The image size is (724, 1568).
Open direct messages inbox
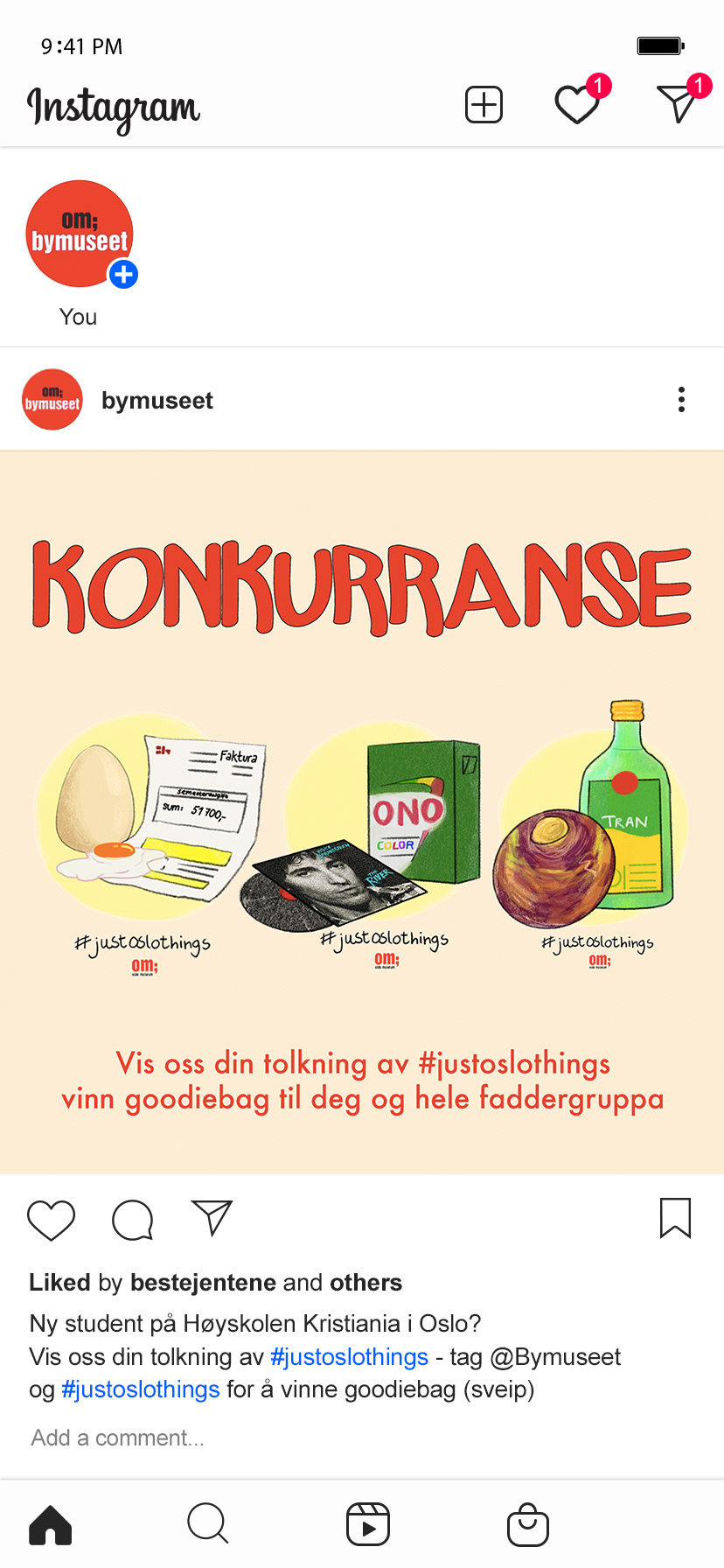679,102
